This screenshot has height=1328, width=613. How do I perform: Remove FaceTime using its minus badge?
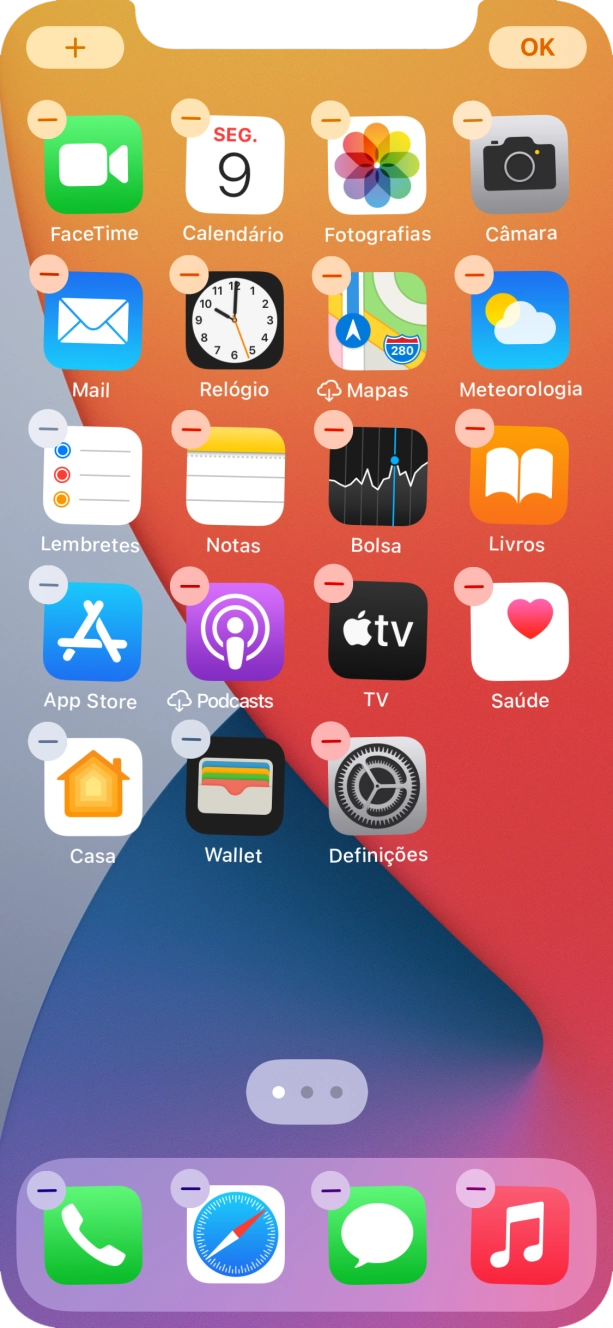tap(47, 120)
